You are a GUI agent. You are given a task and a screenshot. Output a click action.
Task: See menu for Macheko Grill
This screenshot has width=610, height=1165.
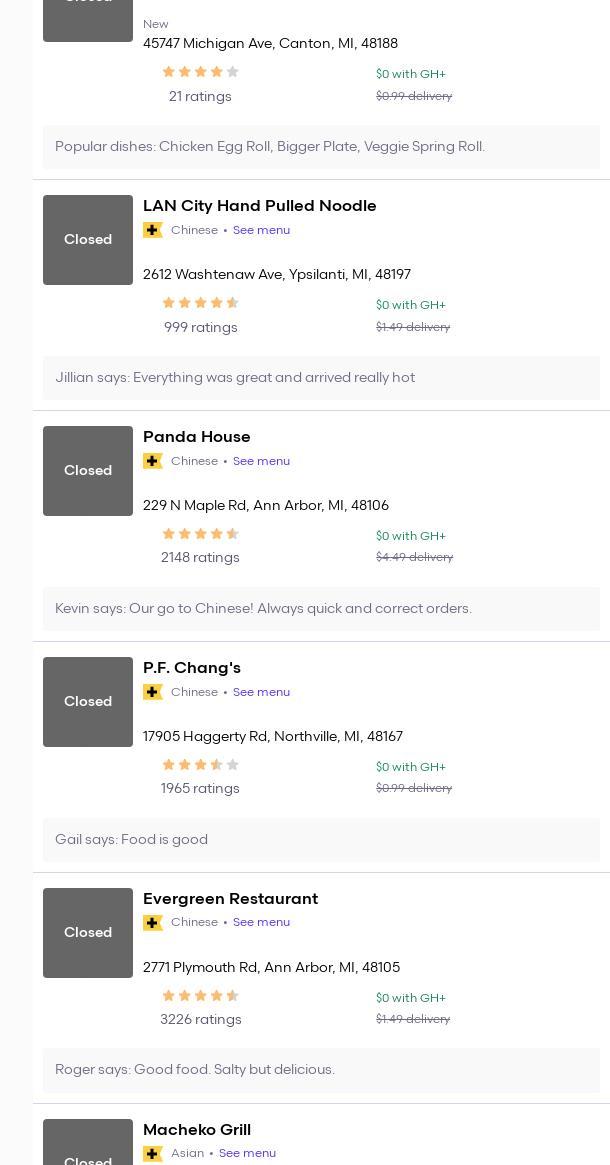[247, 1153]
